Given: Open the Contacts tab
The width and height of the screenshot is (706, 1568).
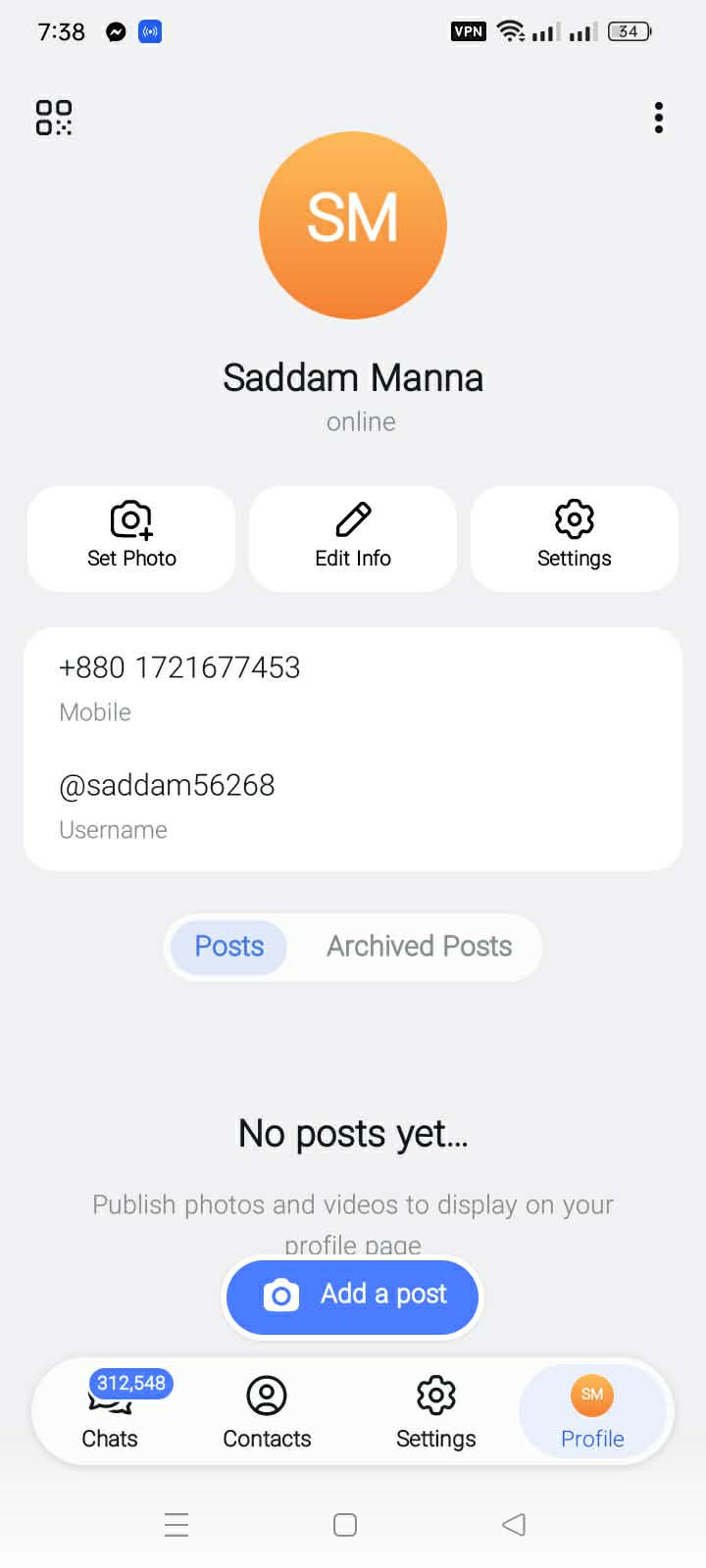Looking at the screenshot, I should (x=267, y=1411).
